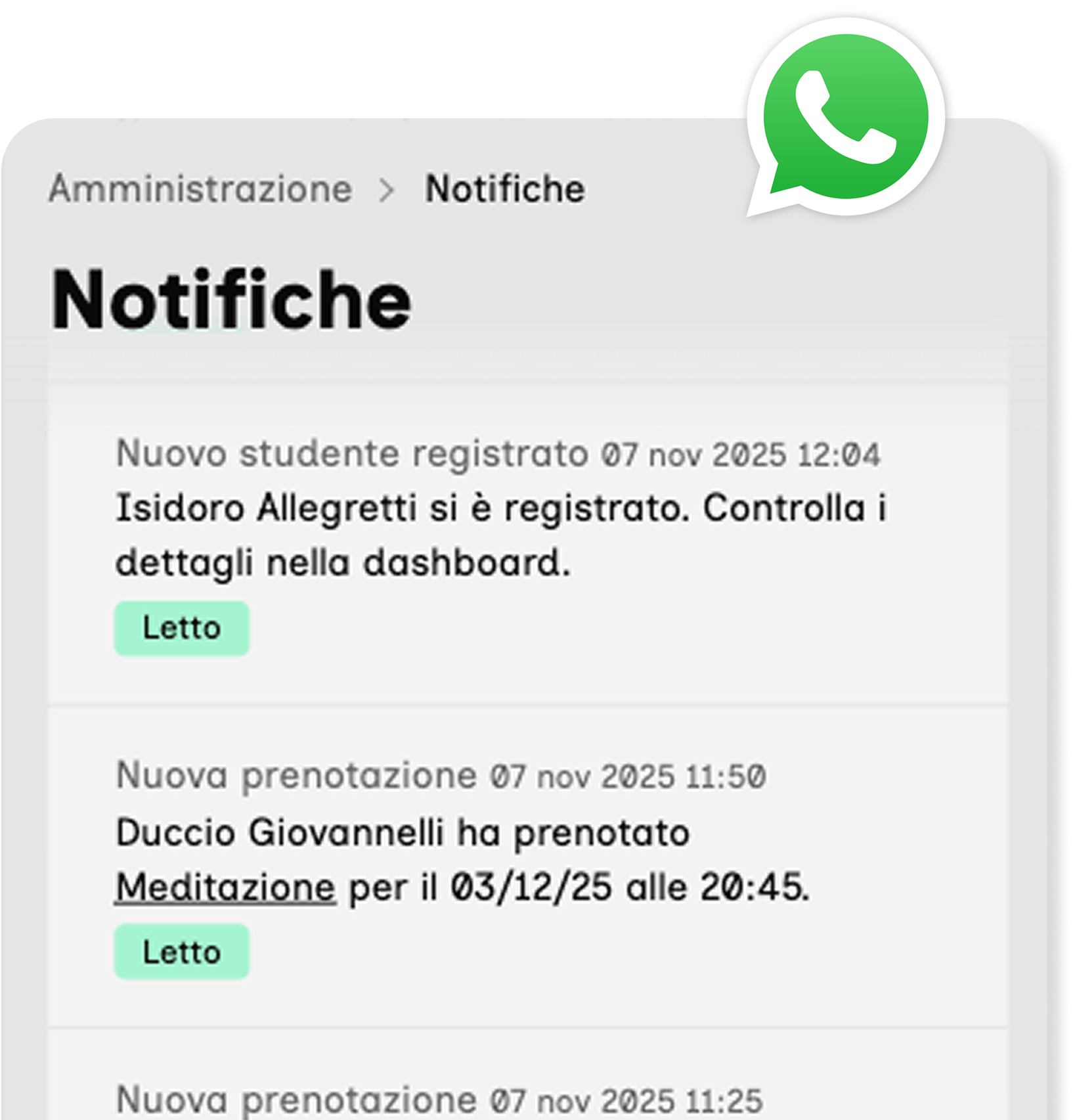Navigate to Amministrazione in the breadcrumb
The width and height of the screenshot is (1075, 1120).
[x=200, y=189]
